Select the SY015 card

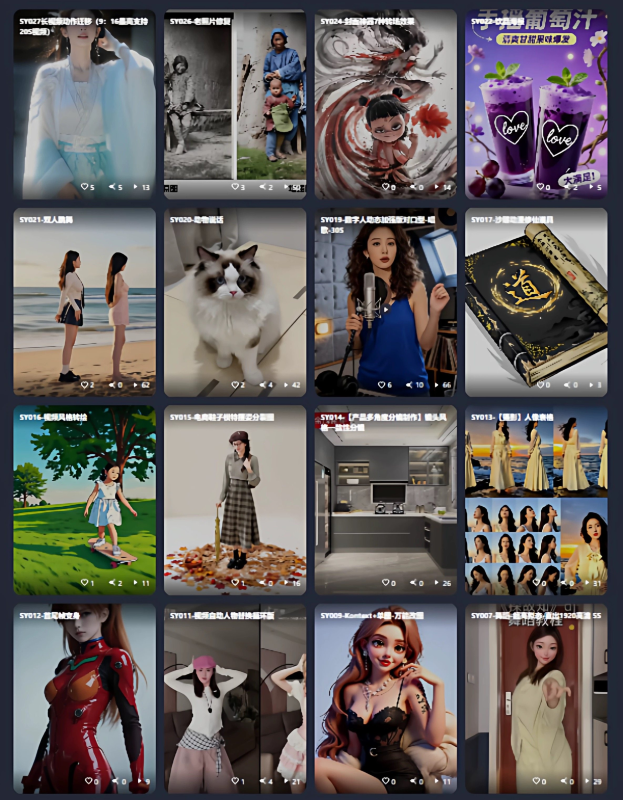click(235, 498)
